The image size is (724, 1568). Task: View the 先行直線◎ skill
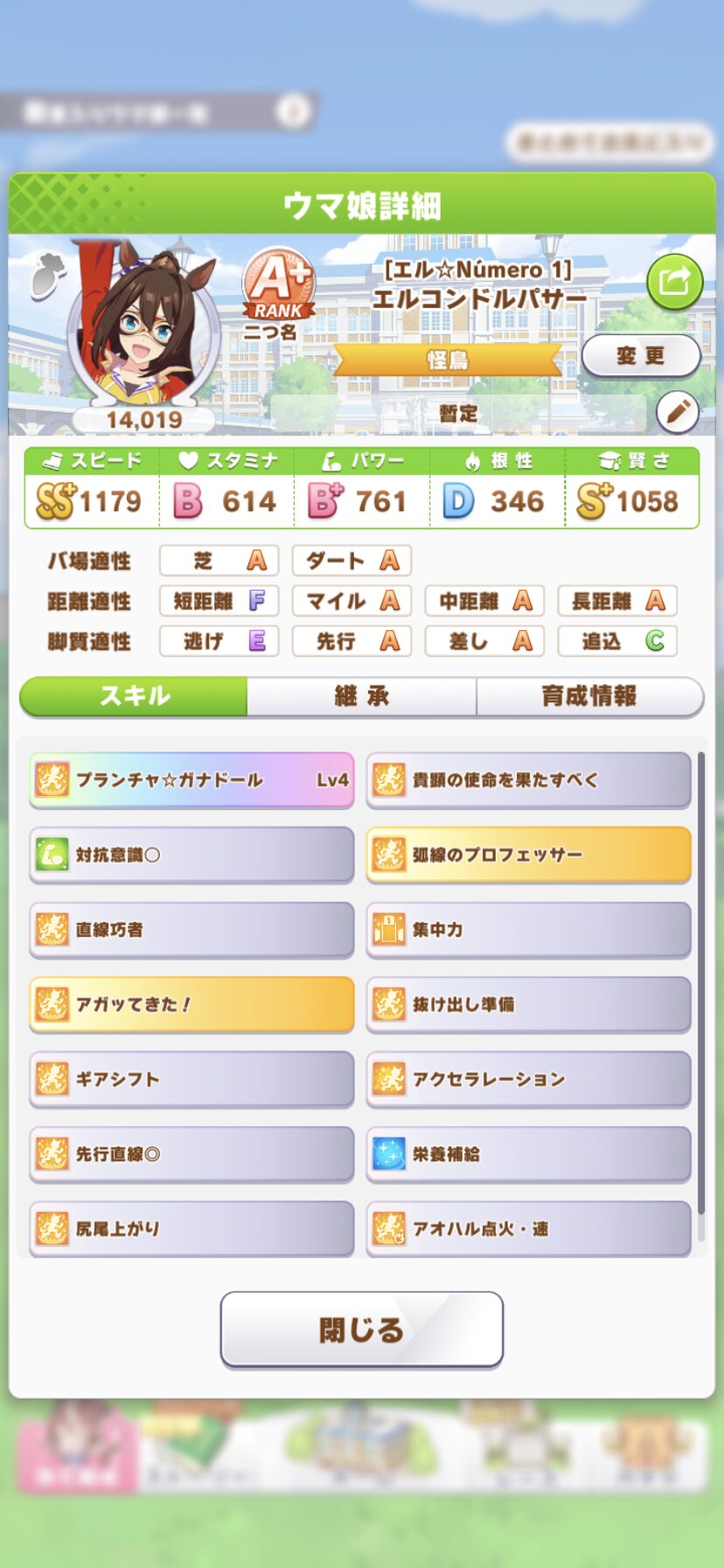coord(191,1154)
